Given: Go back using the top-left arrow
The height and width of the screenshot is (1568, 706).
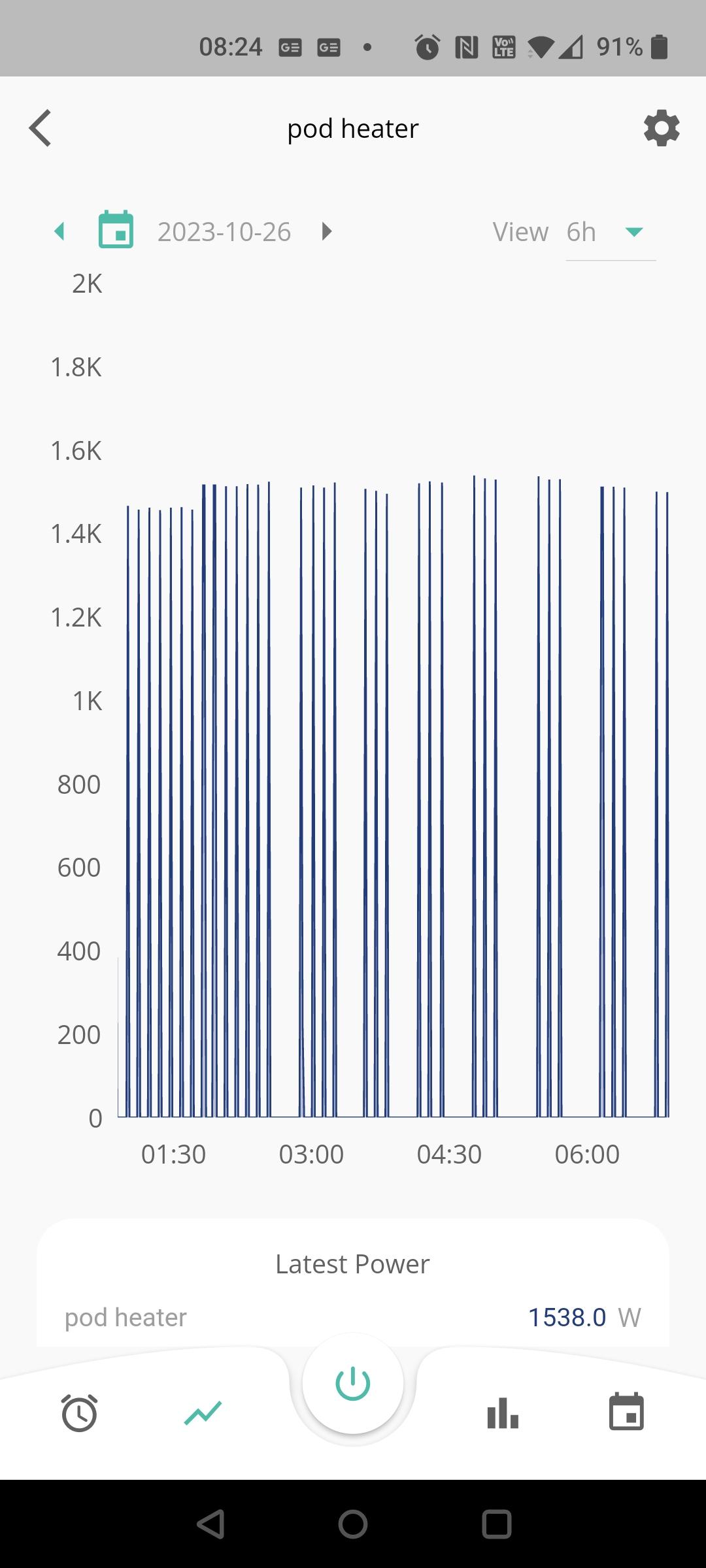Looking at the screenshot, I should [40, 128].
